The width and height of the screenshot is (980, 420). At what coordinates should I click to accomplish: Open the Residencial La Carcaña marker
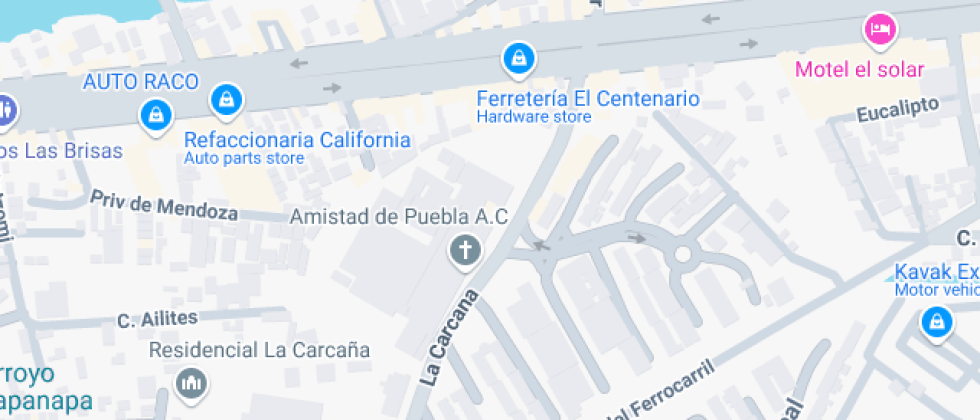[x=191, y=382]
